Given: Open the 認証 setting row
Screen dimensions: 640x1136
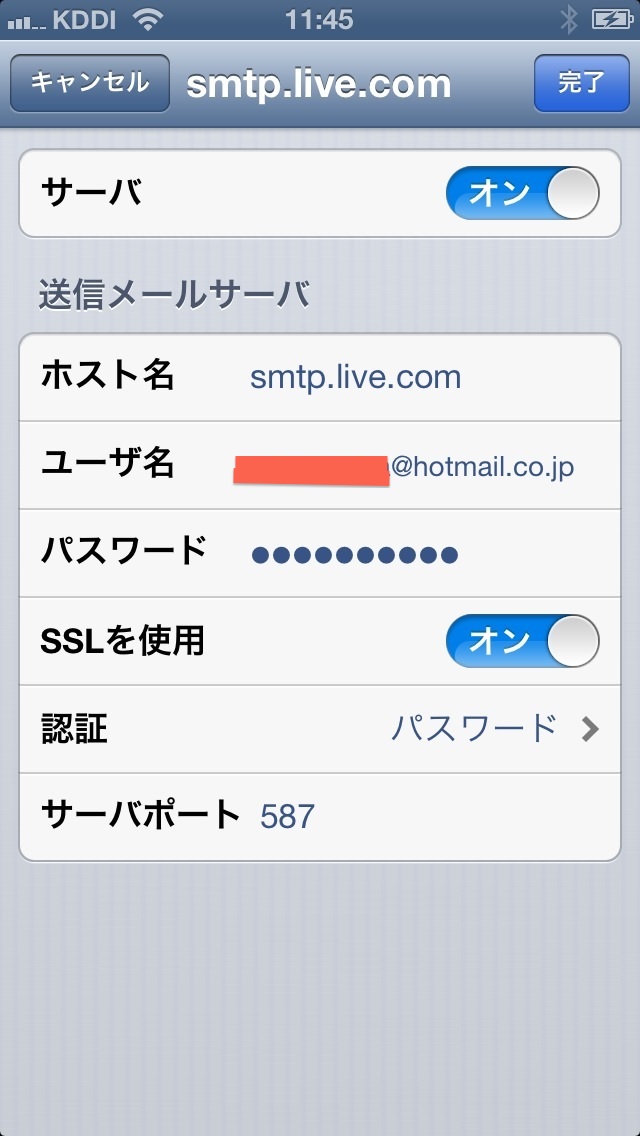Looking at the screenshot, I should click(320, 729).
